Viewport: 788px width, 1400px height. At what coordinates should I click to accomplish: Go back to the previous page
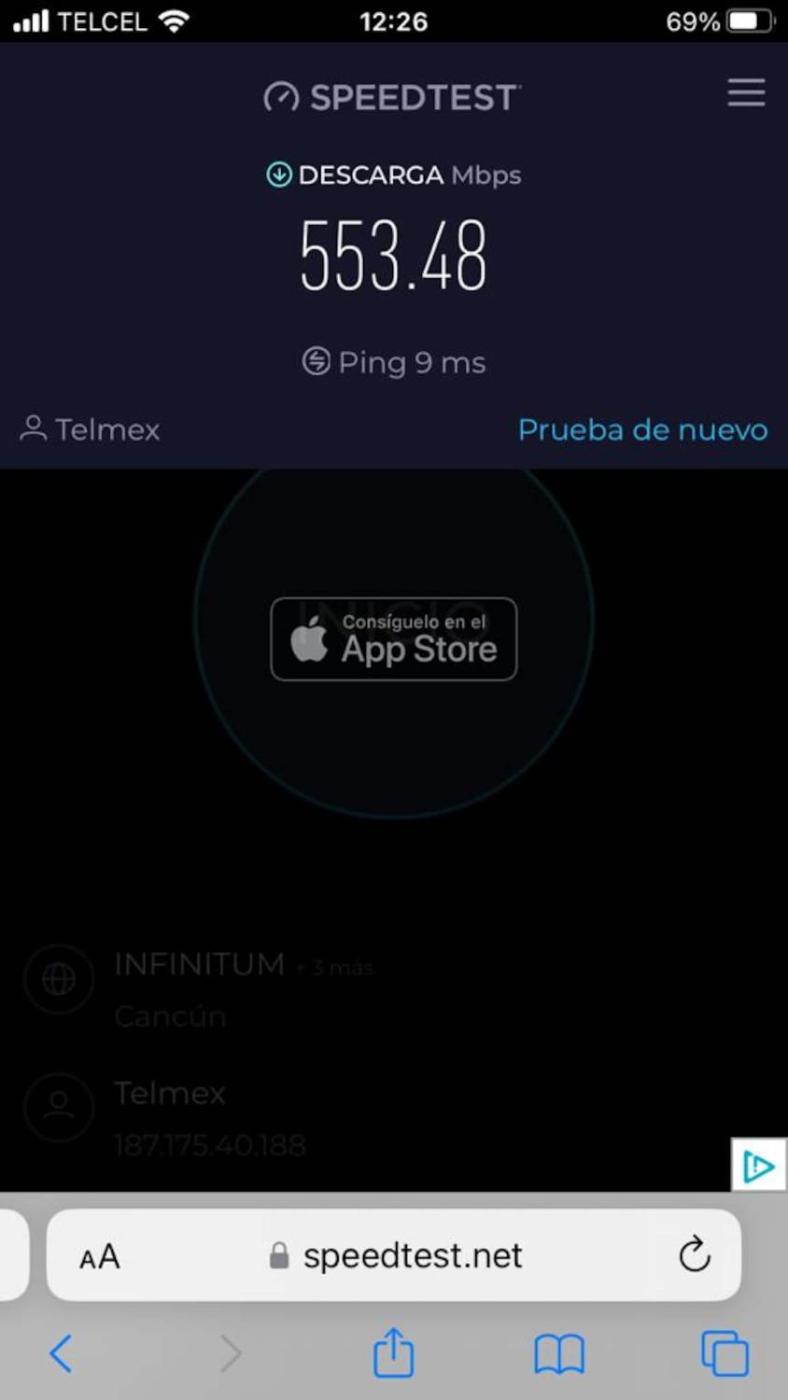point(61,1354)
